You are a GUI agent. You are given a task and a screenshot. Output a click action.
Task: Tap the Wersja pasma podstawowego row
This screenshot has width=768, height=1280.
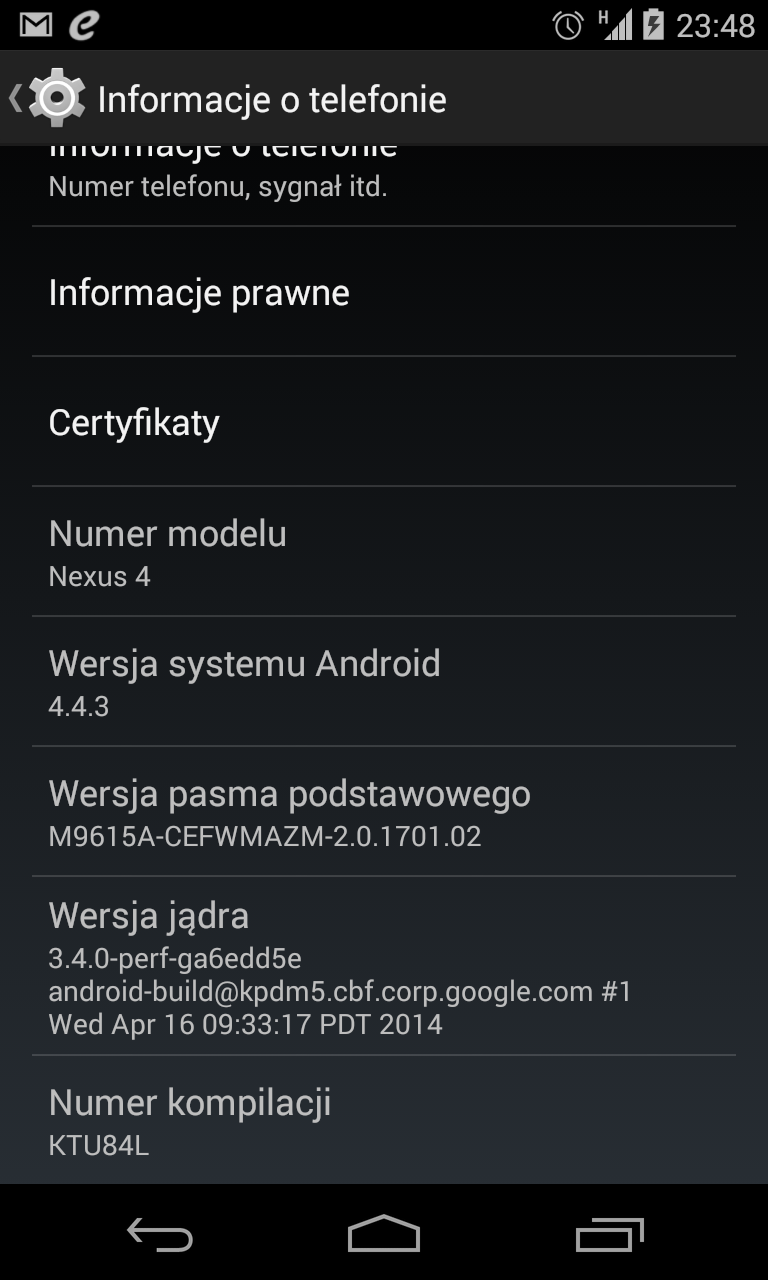[x=384, y=811]
